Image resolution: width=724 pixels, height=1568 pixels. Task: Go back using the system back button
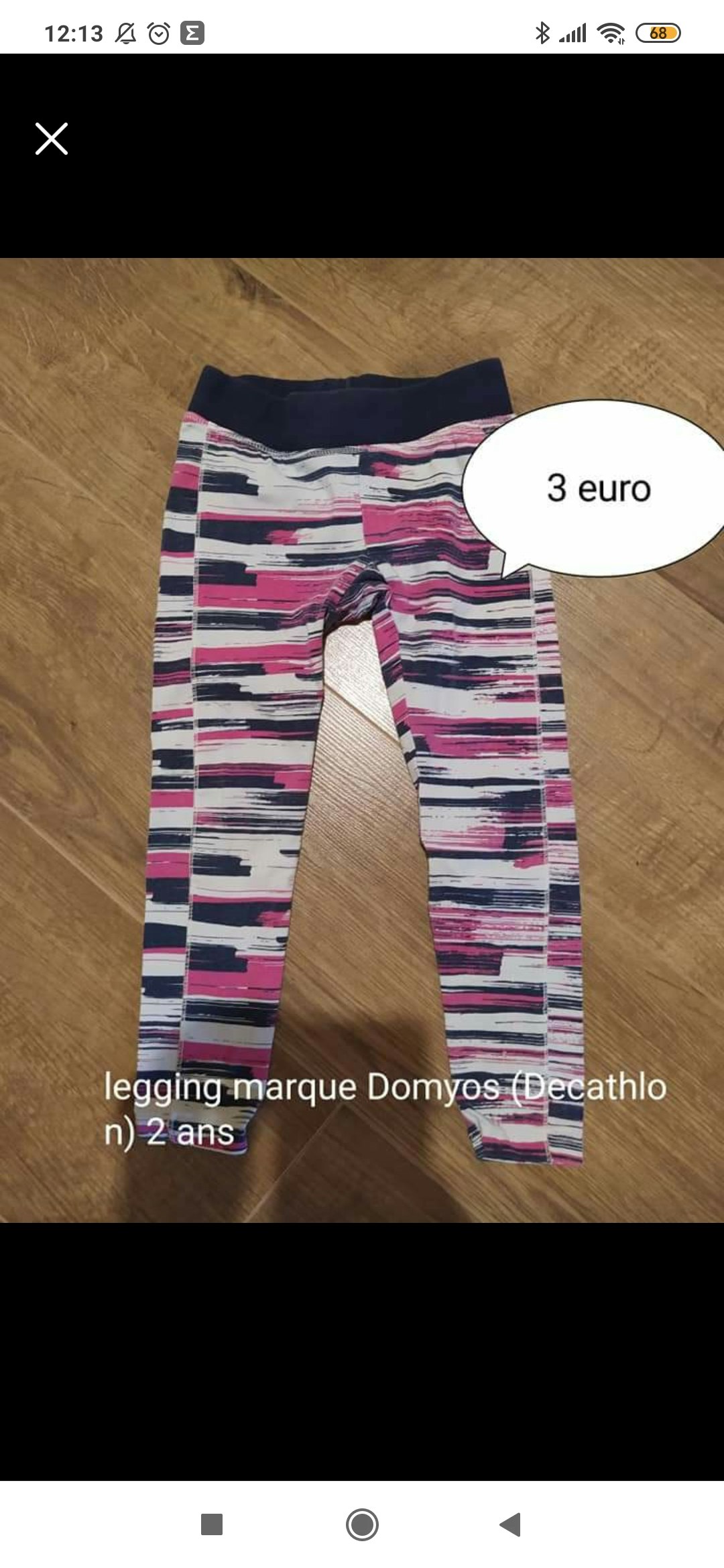click(x=511, y=1524)
